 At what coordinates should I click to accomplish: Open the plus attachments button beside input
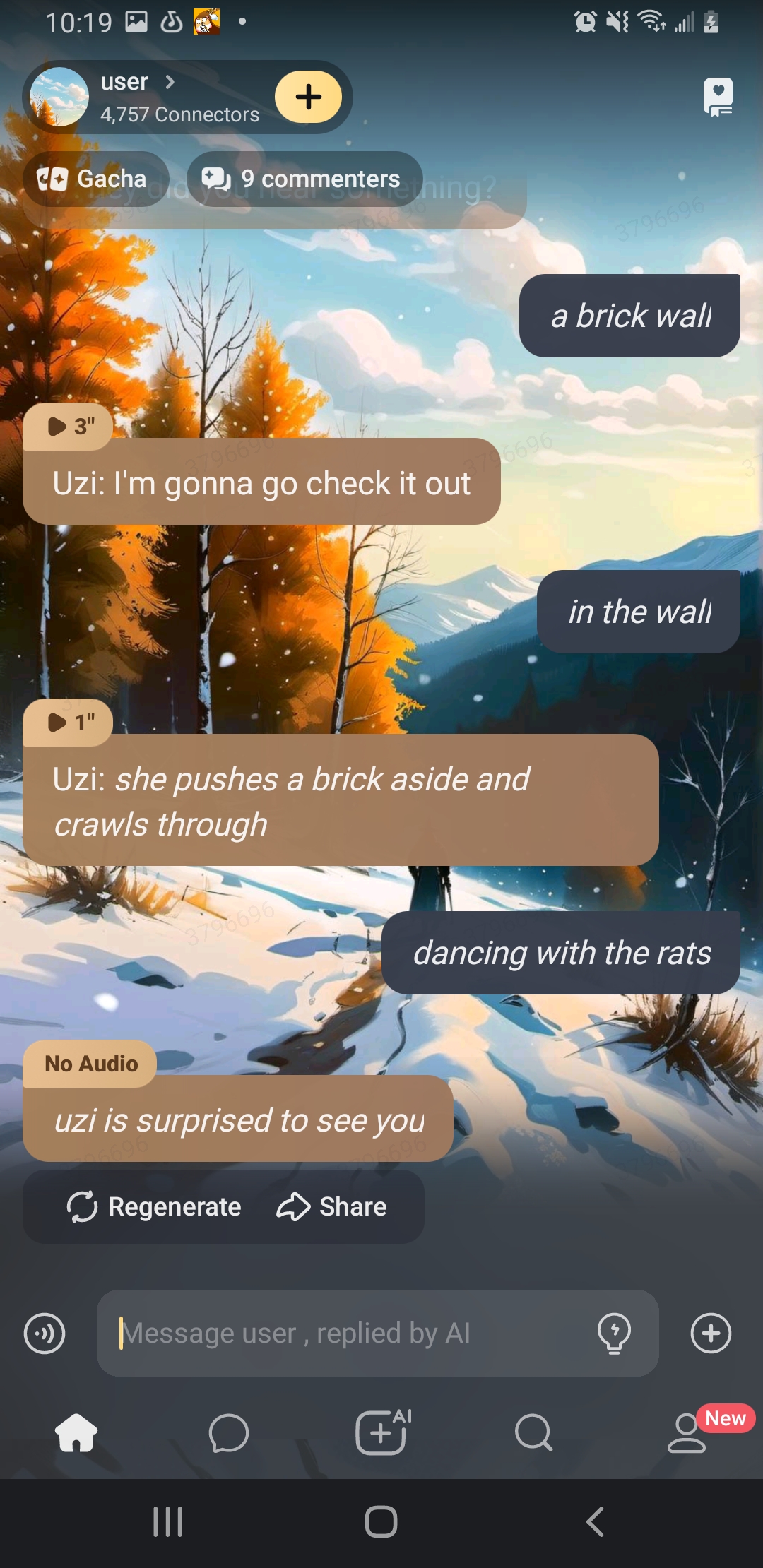(711, 1334)
